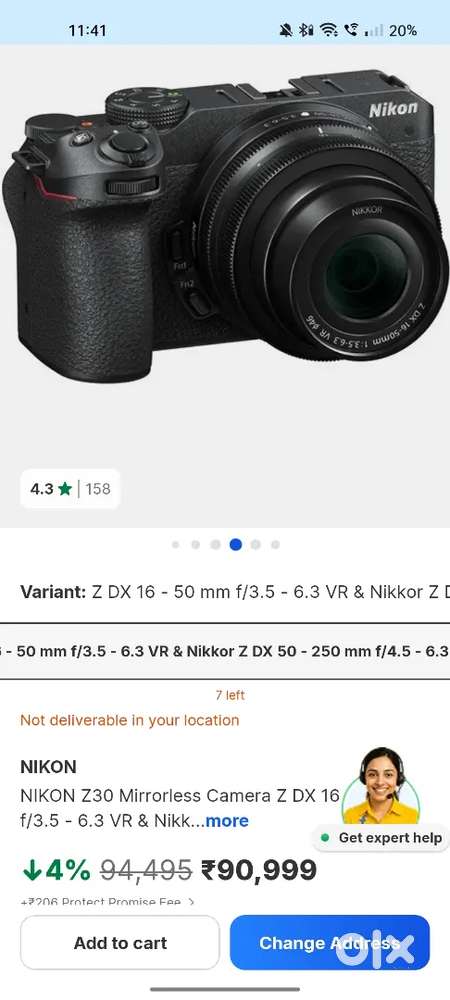Open Get expert help chat

tap(382, 837)
